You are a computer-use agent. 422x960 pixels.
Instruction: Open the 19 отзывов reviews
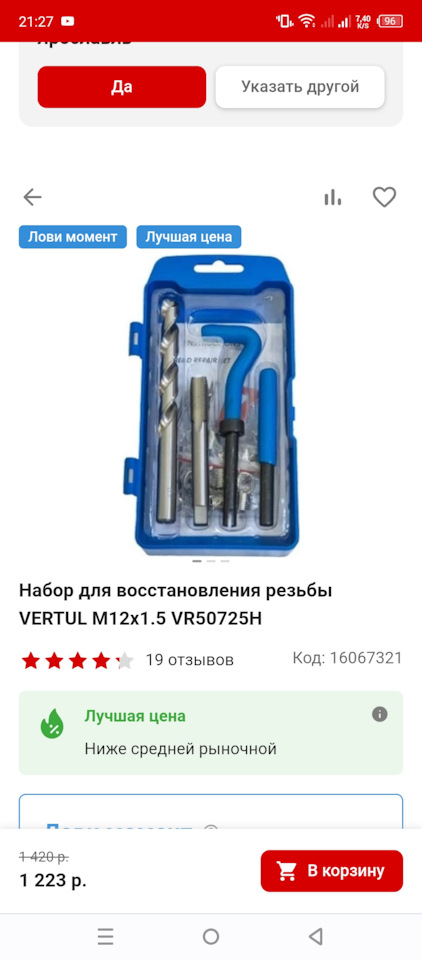click(x=189, y=660)
